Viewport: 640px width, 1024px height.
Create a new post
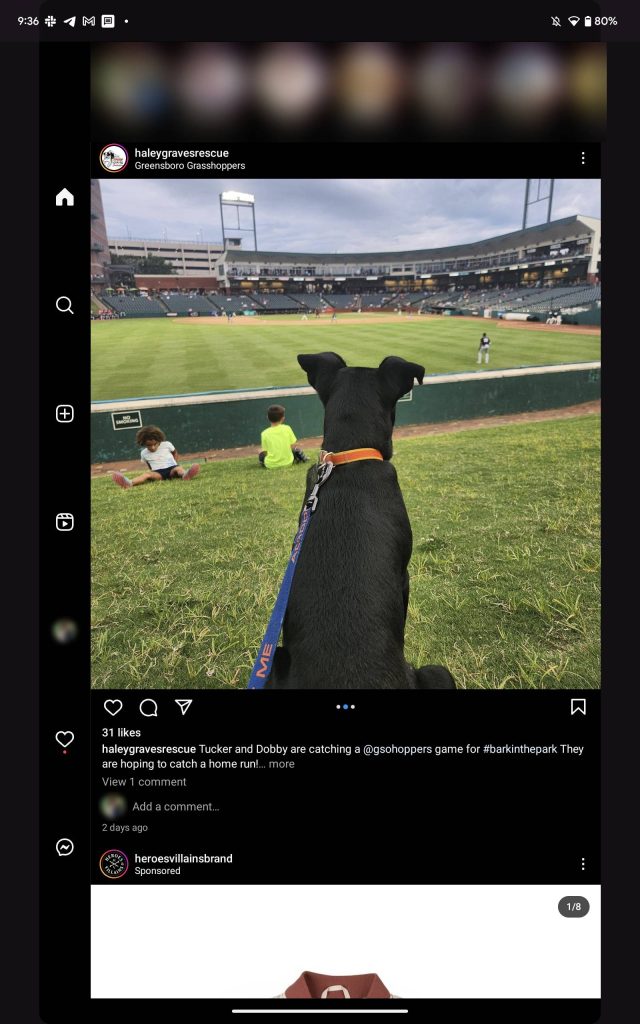[x=65, y=414]
